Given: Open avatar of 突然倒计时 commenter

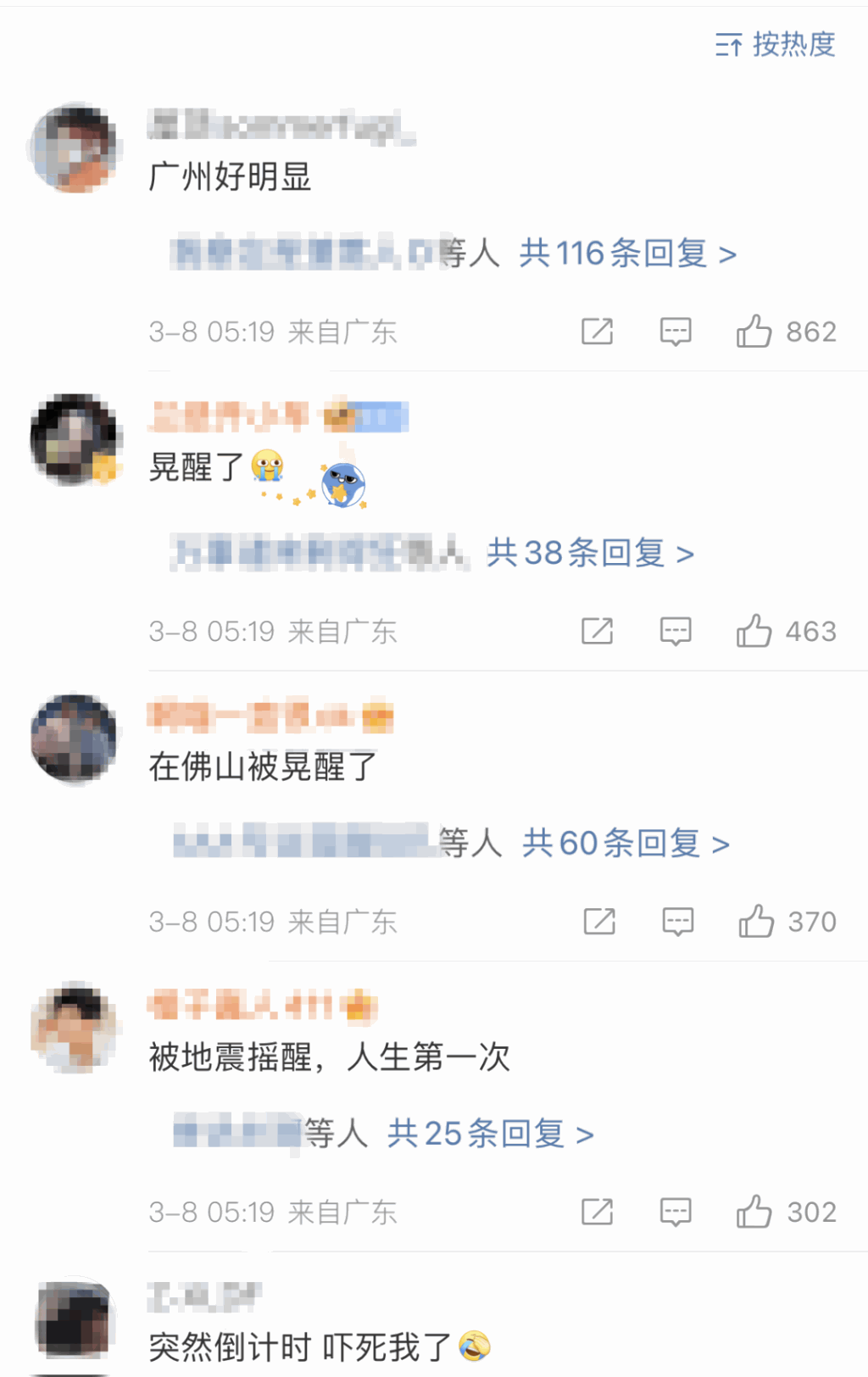Looking at the screenshot, I should point(75,1323).
